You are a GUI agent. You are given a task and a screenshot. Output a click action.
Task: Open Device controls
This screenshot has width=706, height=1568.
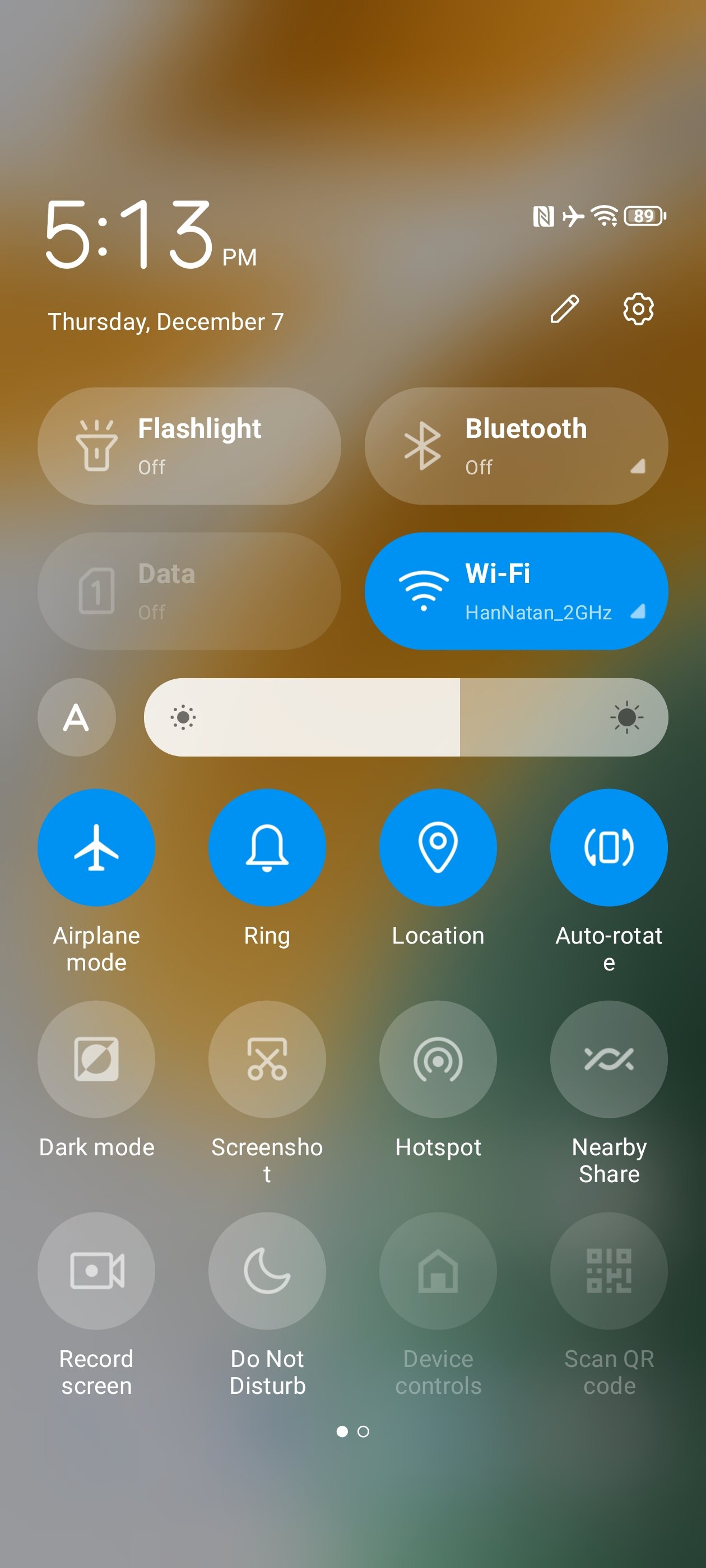438,1271
